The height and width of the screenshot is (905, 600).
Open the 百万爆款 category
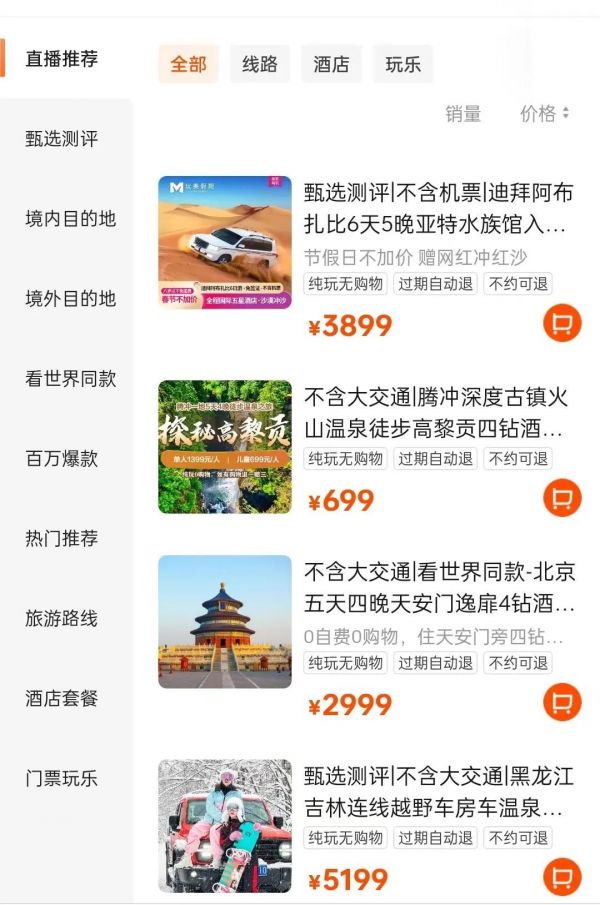click(62, 459)
